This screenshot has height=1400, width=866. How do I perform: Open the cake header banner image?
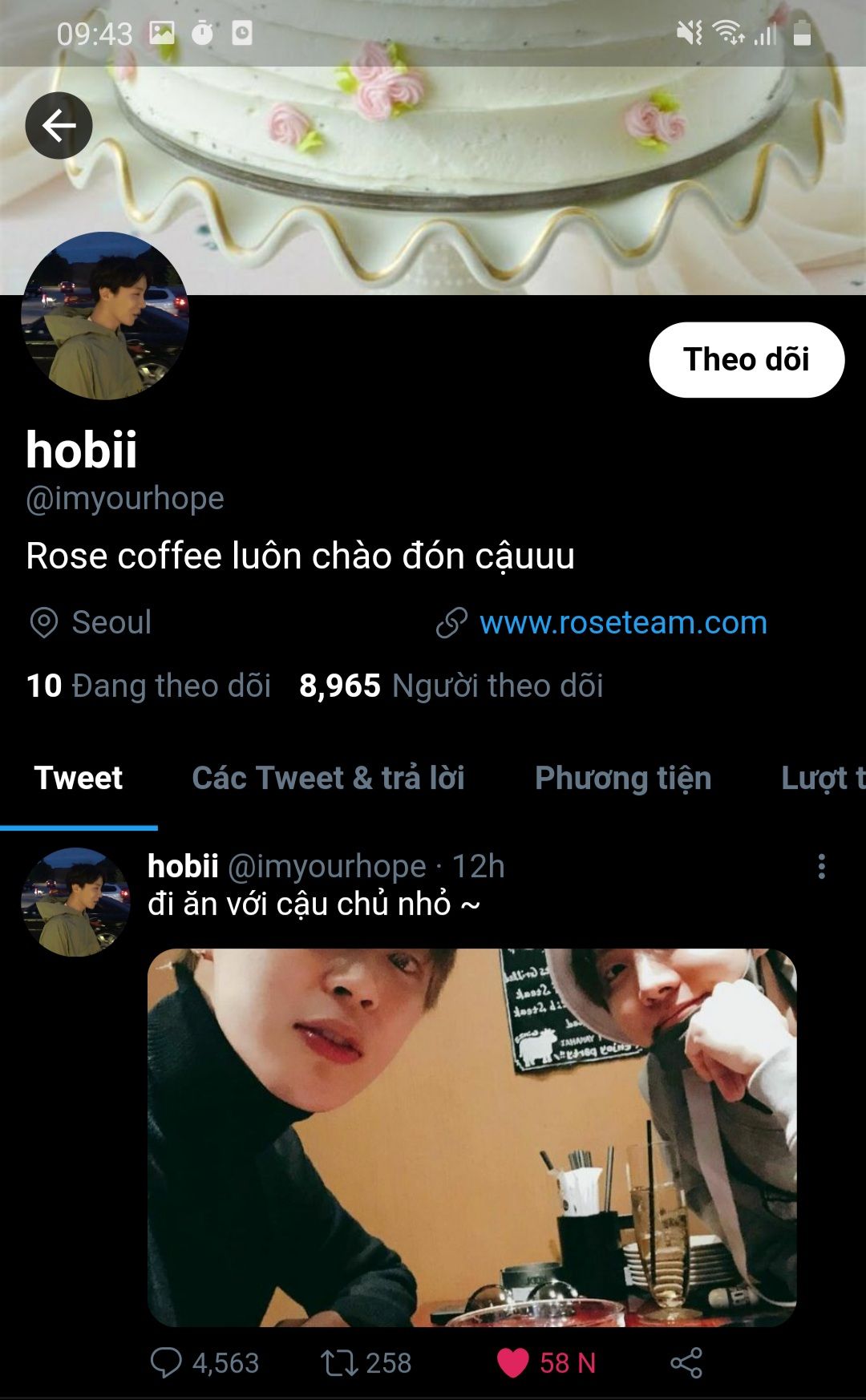click(481, 176)
